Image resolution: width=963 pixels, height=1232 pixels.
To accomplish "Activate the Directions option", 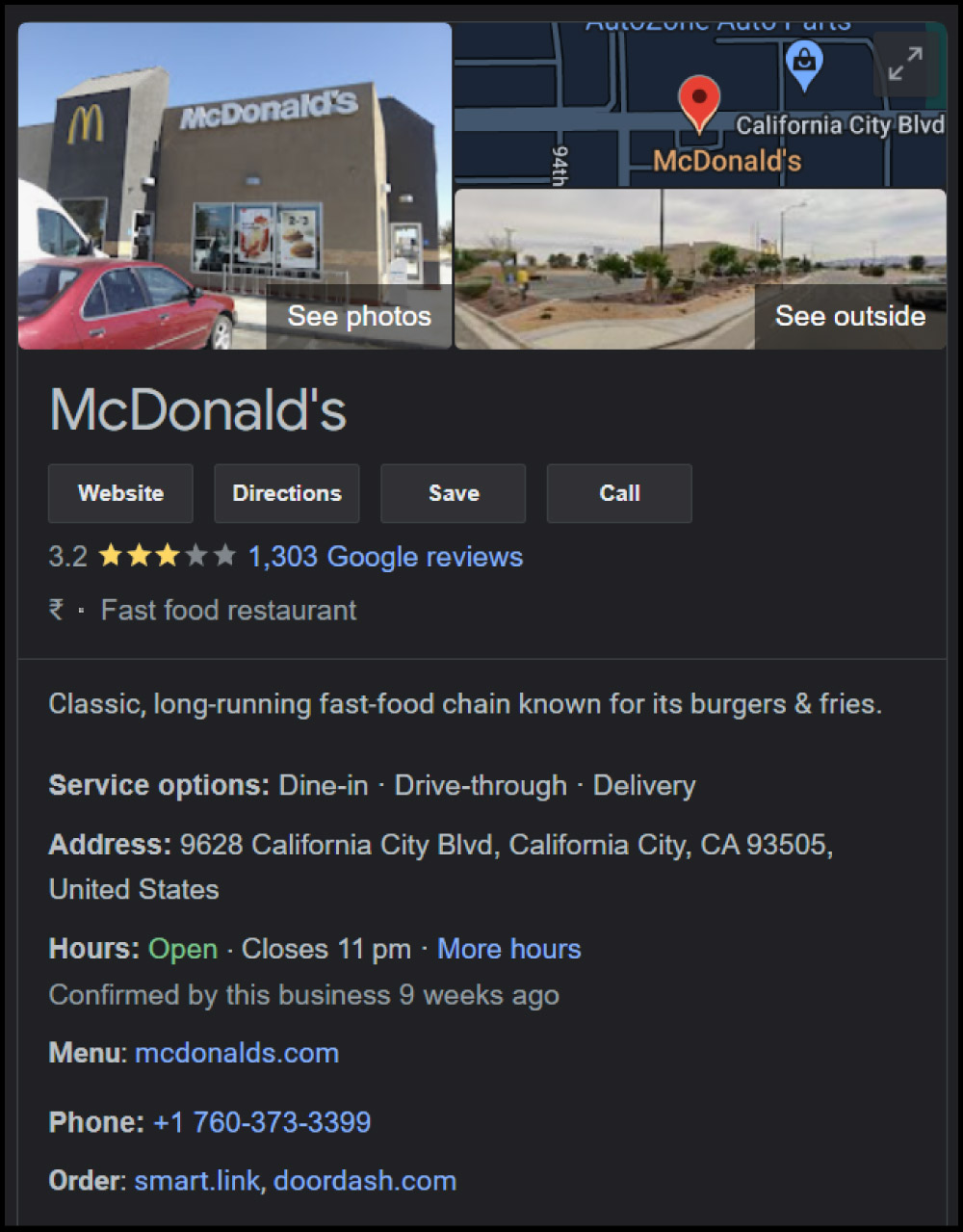I will point(286,493).
